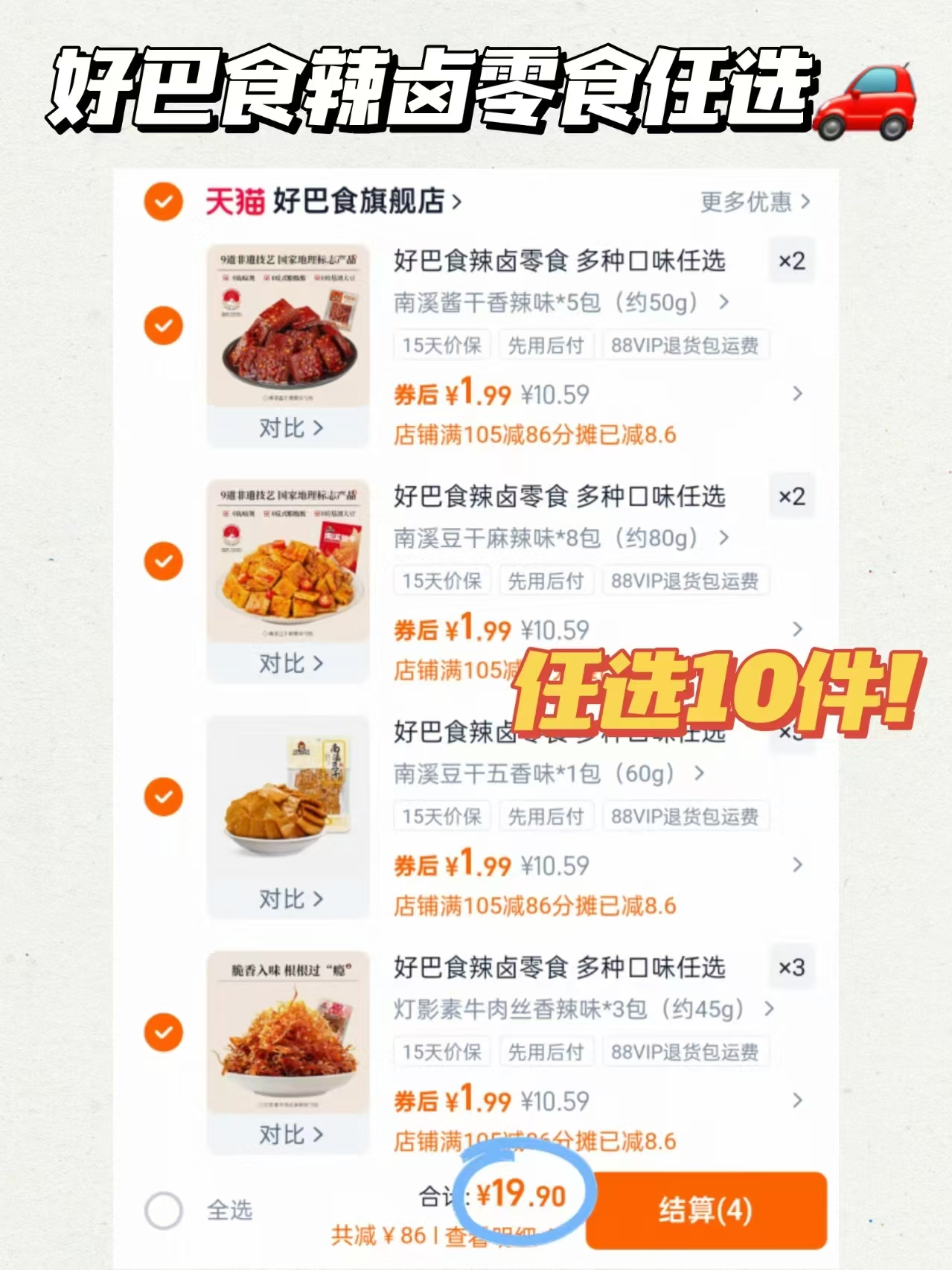Screen dimensions: 952x1270
Task: Open 对比 comparison for 灯影素牛肉丝
Action: (x=288, y=1135)
